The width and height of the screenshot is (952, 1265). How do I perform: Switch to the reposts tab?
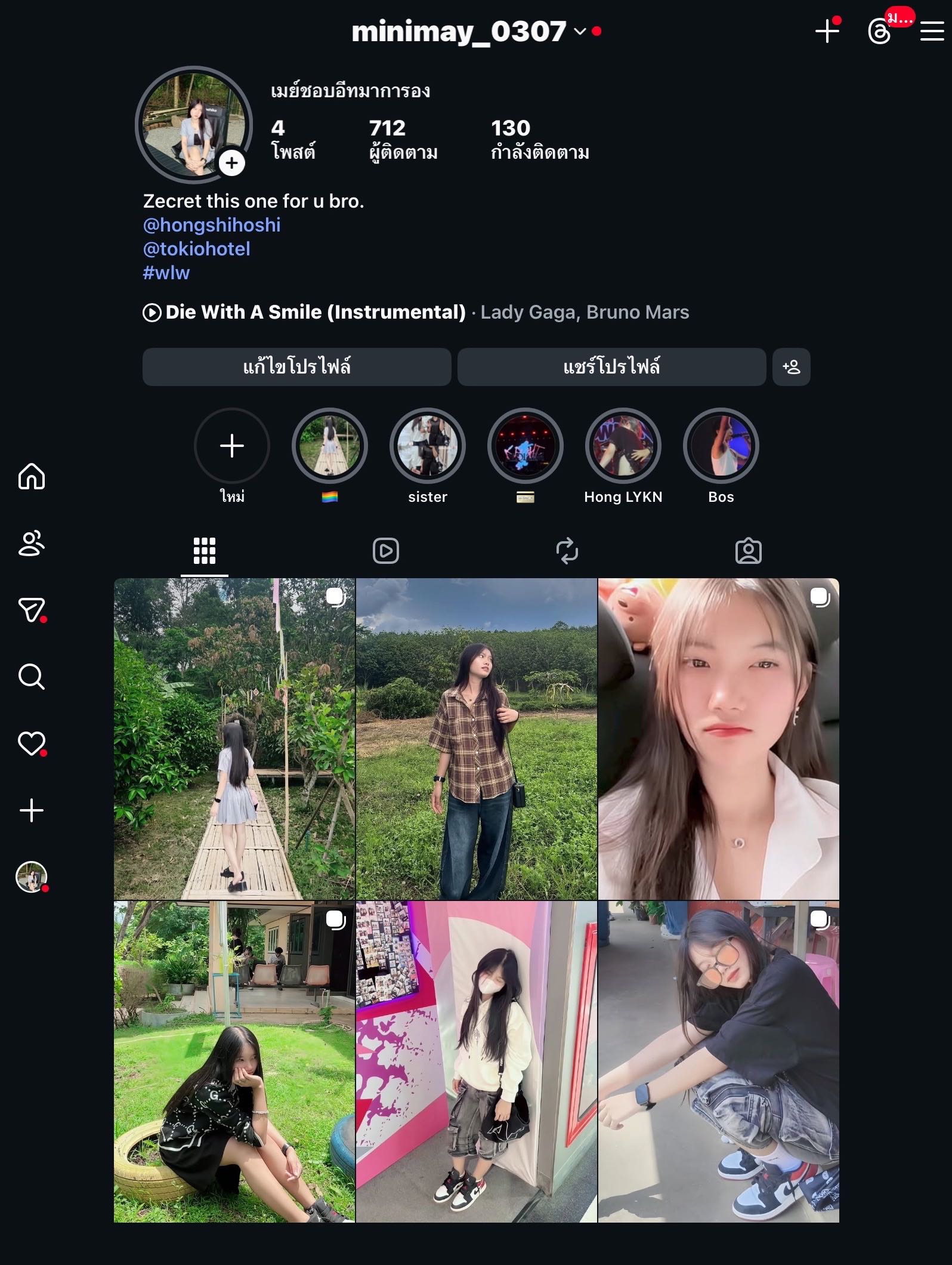click(x=567, y=551)
